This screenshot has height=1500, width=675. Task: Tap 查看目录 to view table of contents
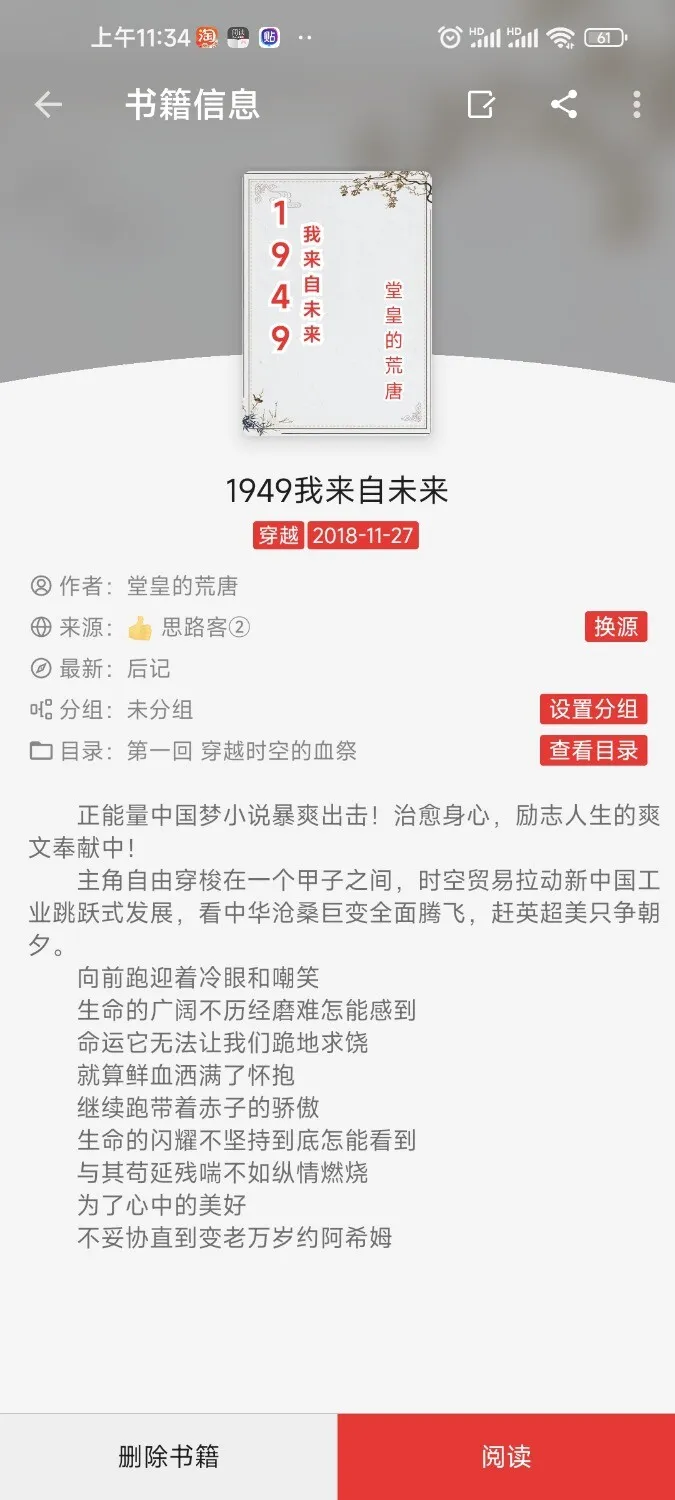click(593, 750)
